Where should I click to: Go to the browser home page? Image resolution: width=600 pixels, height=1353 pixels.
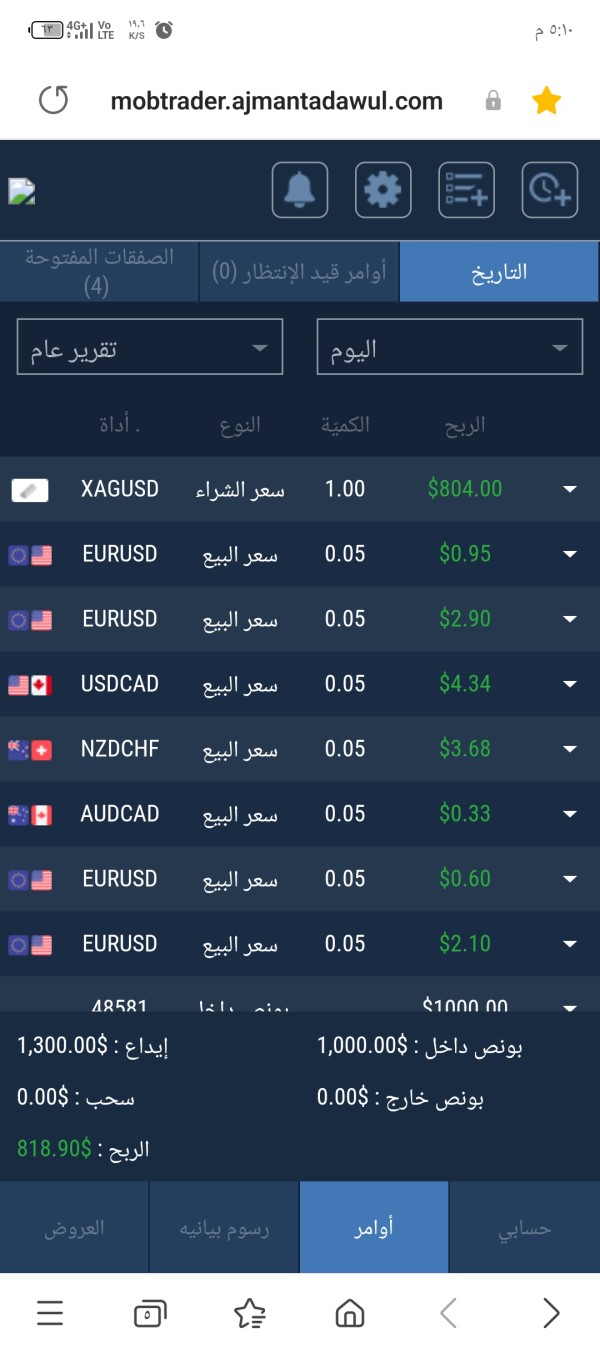pyautogui.click(x=349, y=1312)
